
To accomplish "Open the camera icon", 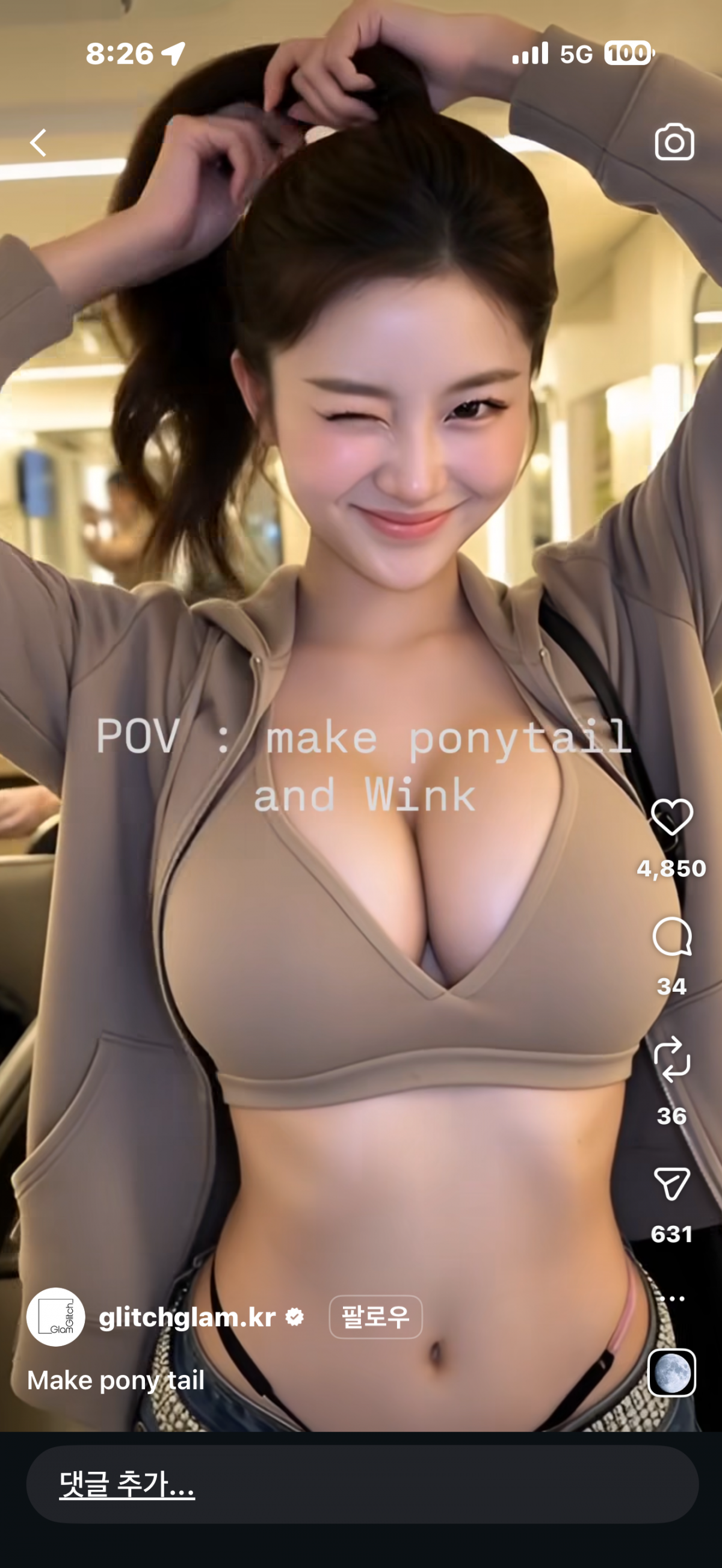I will click(x=674, y=143).
